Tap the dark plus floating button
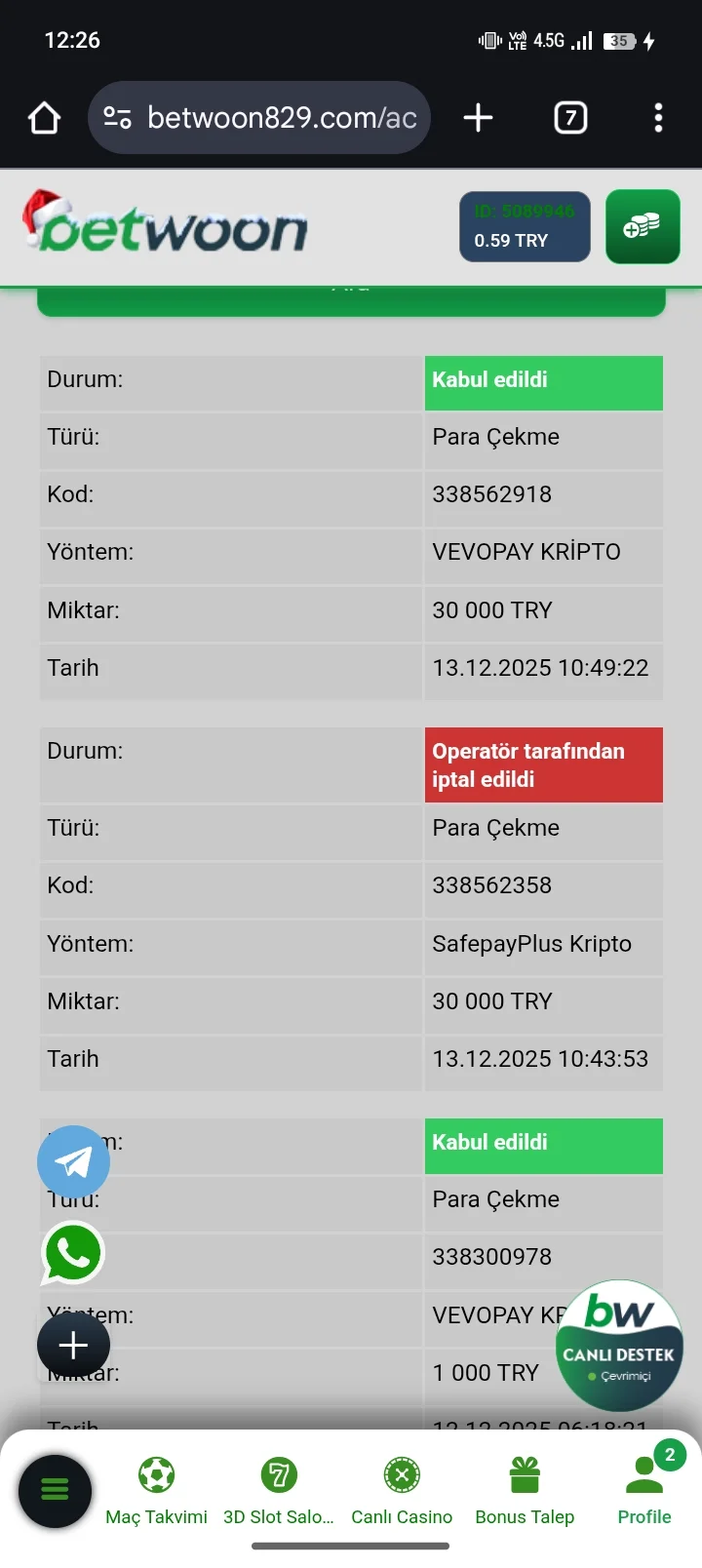 (73, 1346)
